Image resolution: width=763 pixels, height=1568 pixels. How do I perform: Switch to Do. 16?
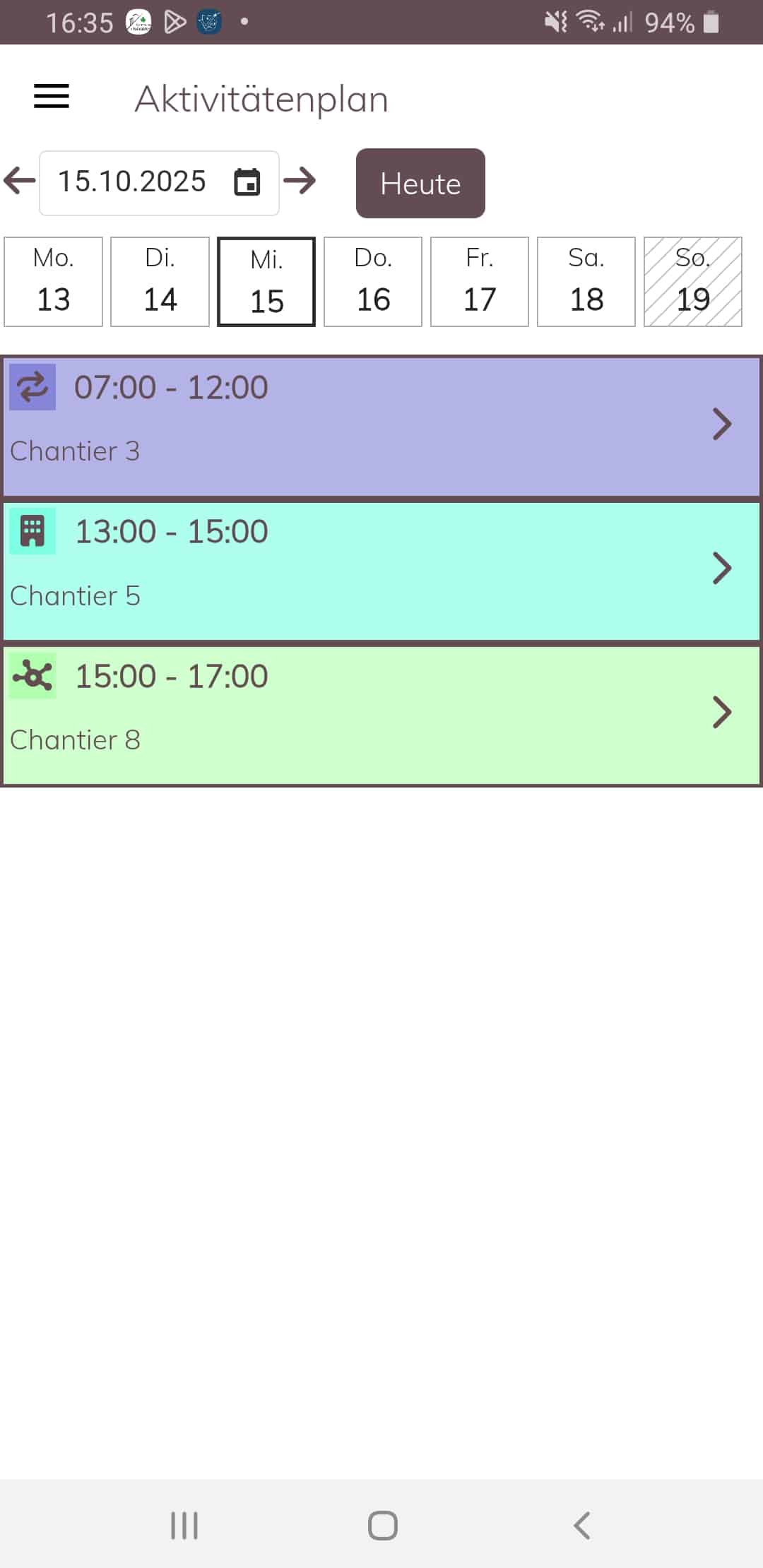tap(373, 281)
